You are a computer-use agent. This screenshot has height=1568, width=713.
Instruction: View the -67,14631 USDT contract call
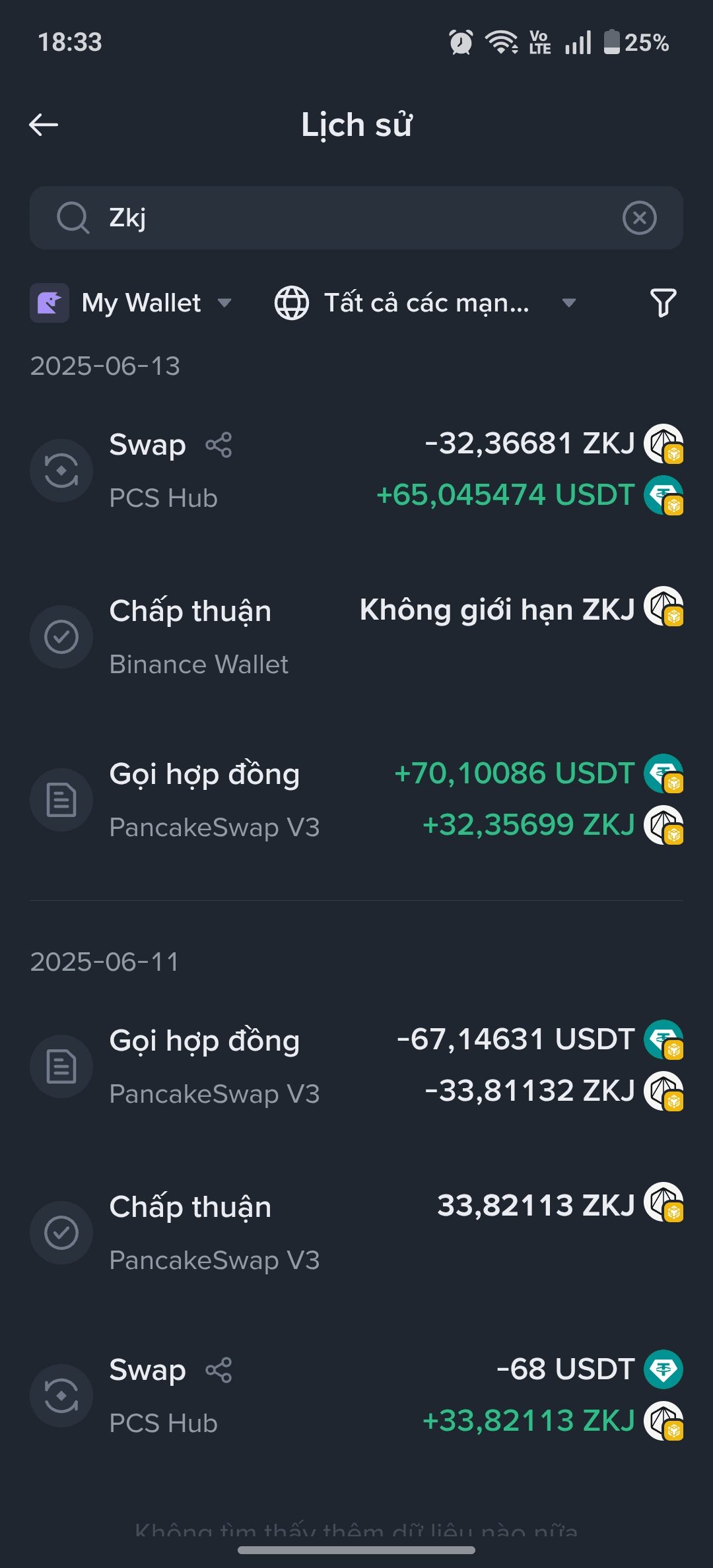(356, 1066)
